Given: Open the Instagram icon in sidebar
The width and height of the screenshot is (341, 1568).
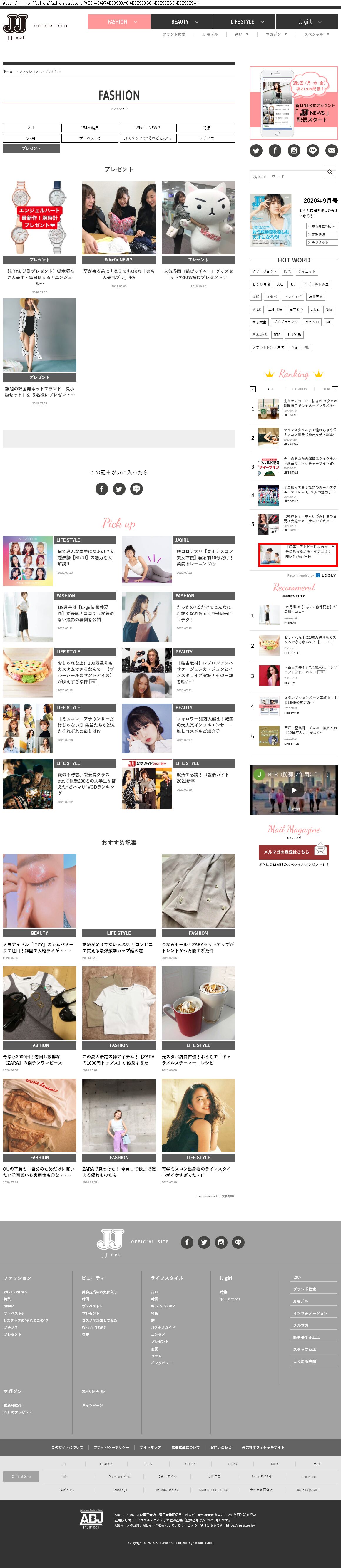Looking at the screenshot, I should pyautogui.click(x=293, y=150).
